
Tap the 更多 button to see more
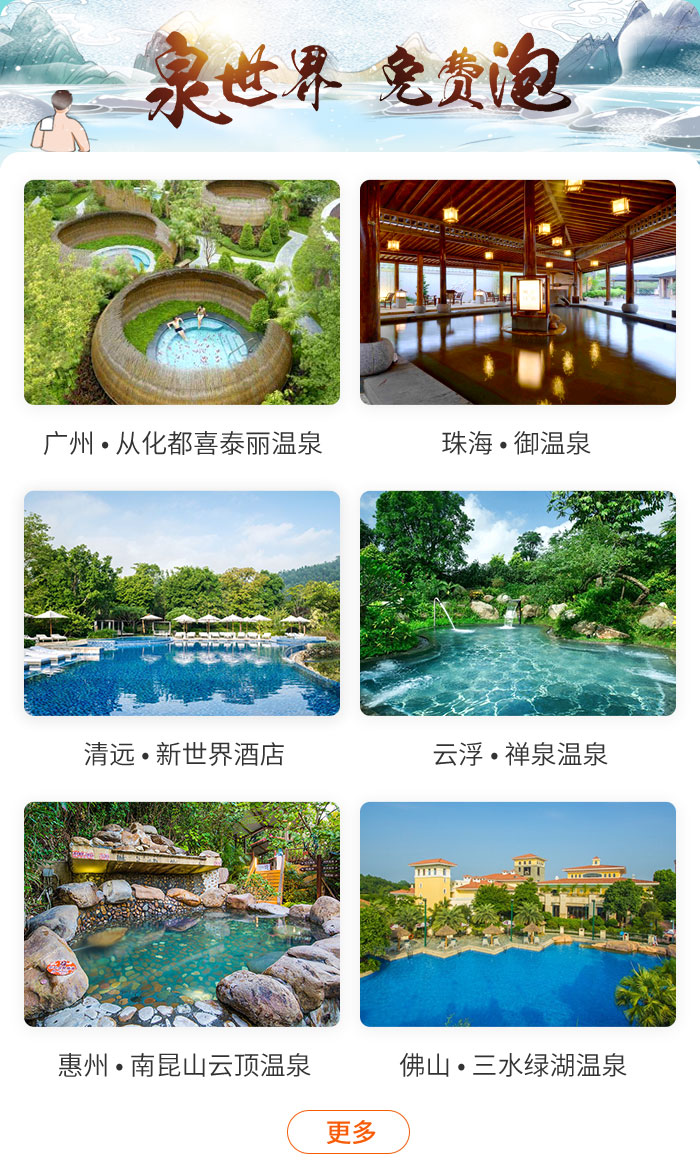pos(349,1132)
